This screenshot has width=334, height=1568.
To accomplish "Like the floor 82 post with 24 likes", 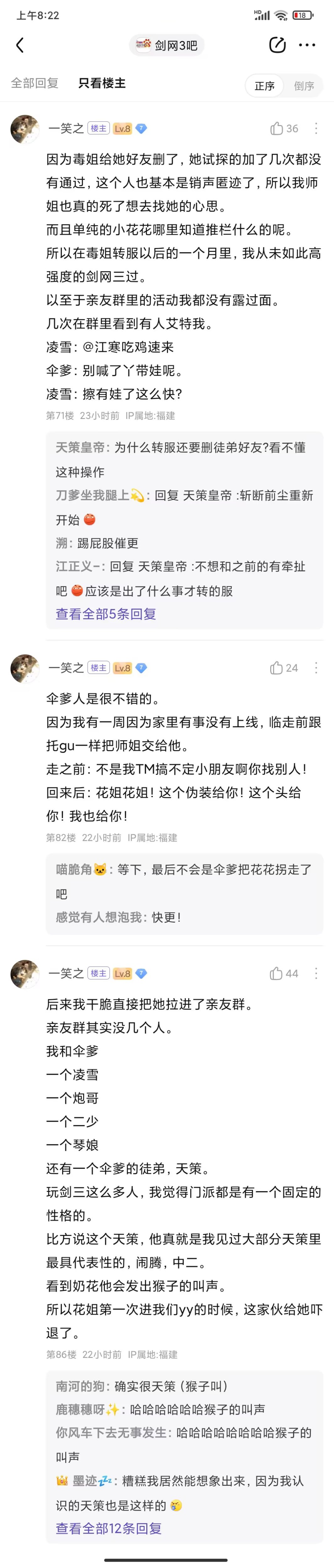I will [x=277, y=668].
